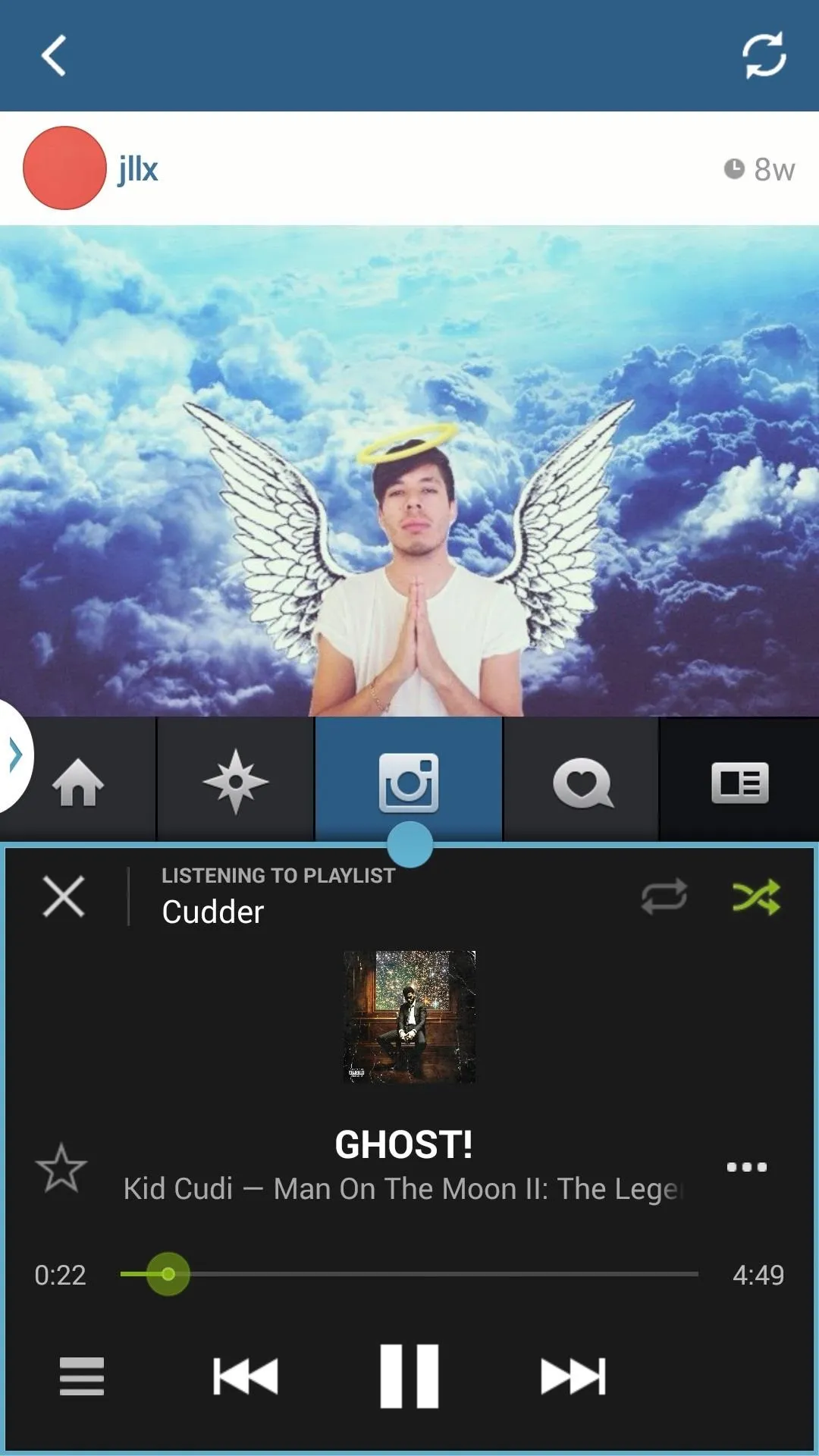Switch to the home tab

pos(78,781)
